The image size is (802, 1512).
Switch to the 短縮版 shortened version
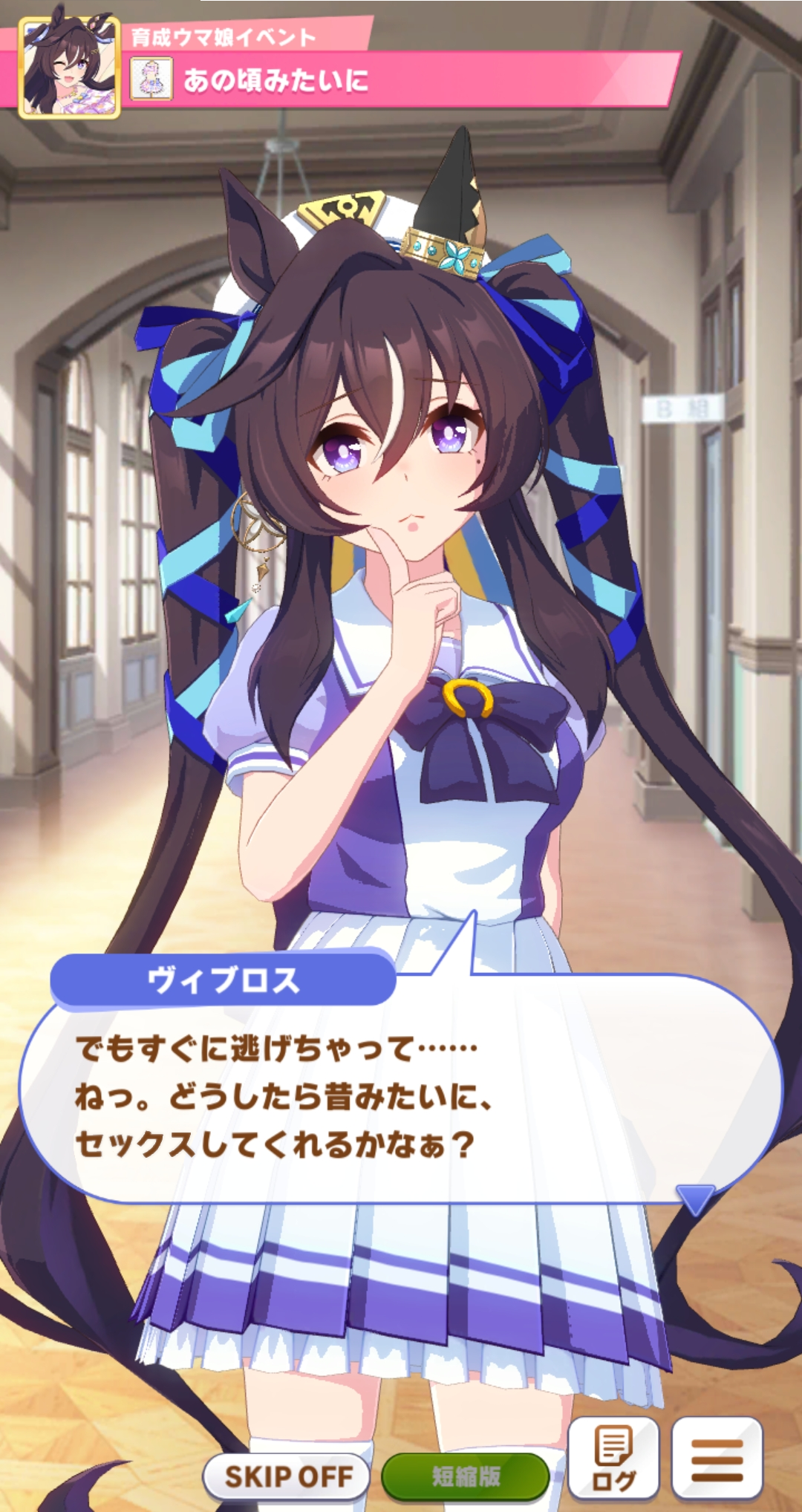click(466, 1476)
